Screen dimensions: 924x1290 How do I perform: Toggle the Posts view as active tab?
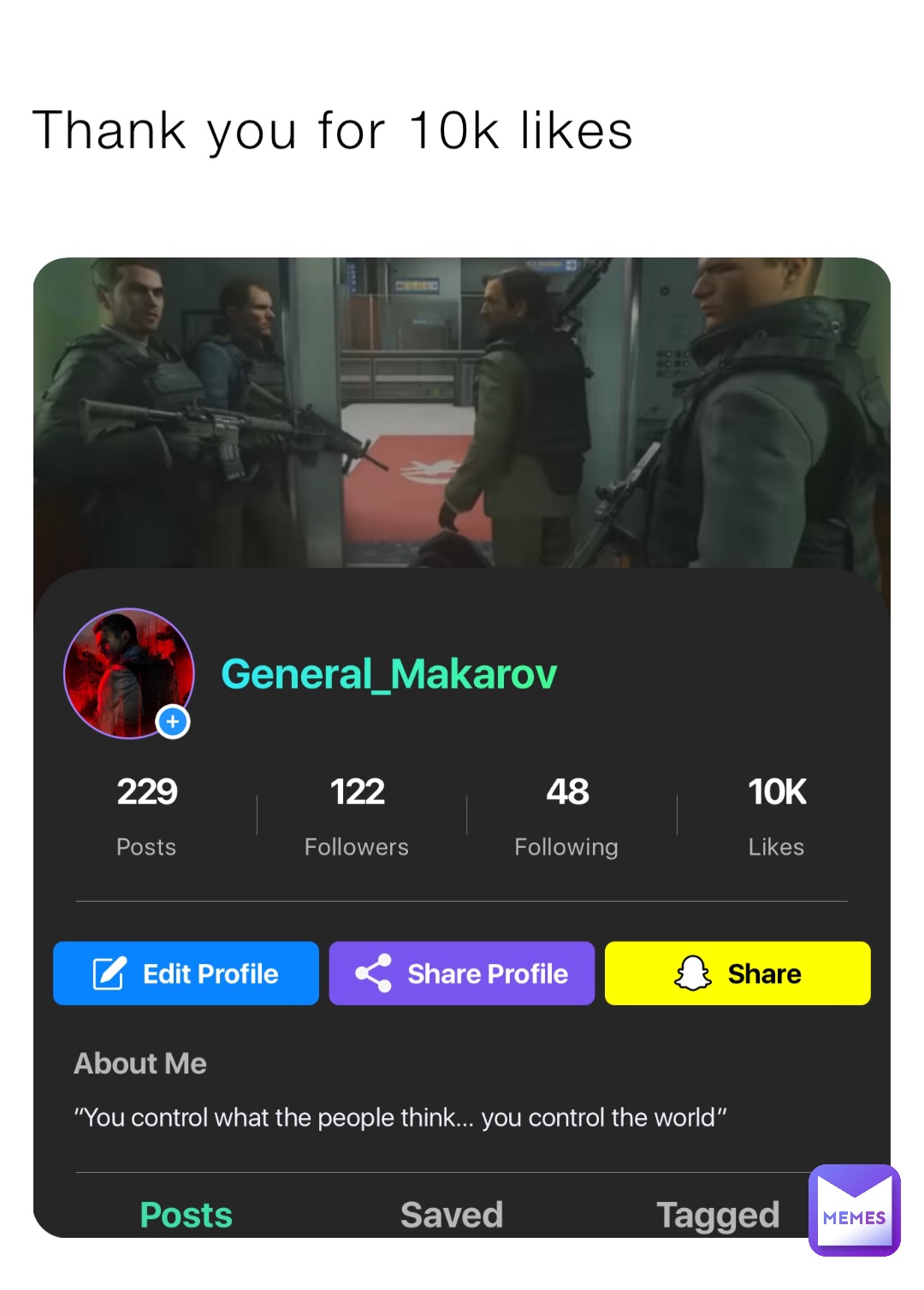click(x=187, y=1214)
